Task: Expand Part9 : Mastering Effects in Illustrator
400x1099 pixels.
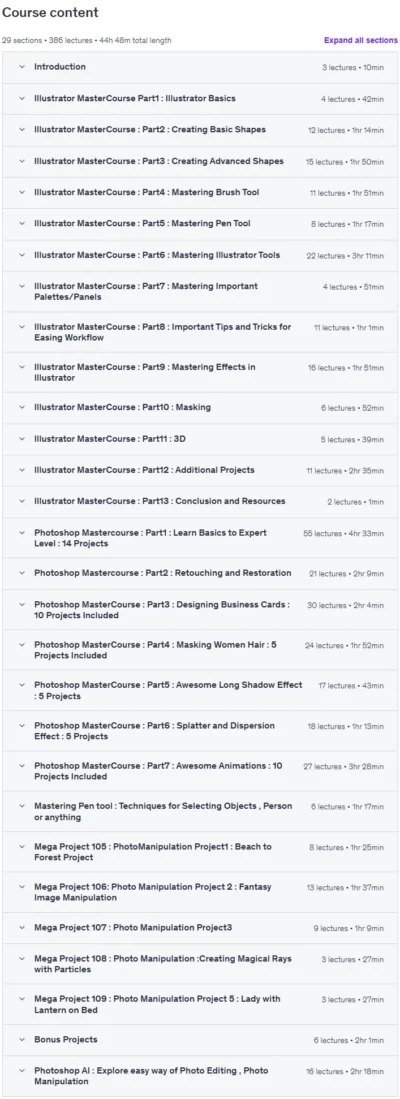Action: (x=200, y=372)
